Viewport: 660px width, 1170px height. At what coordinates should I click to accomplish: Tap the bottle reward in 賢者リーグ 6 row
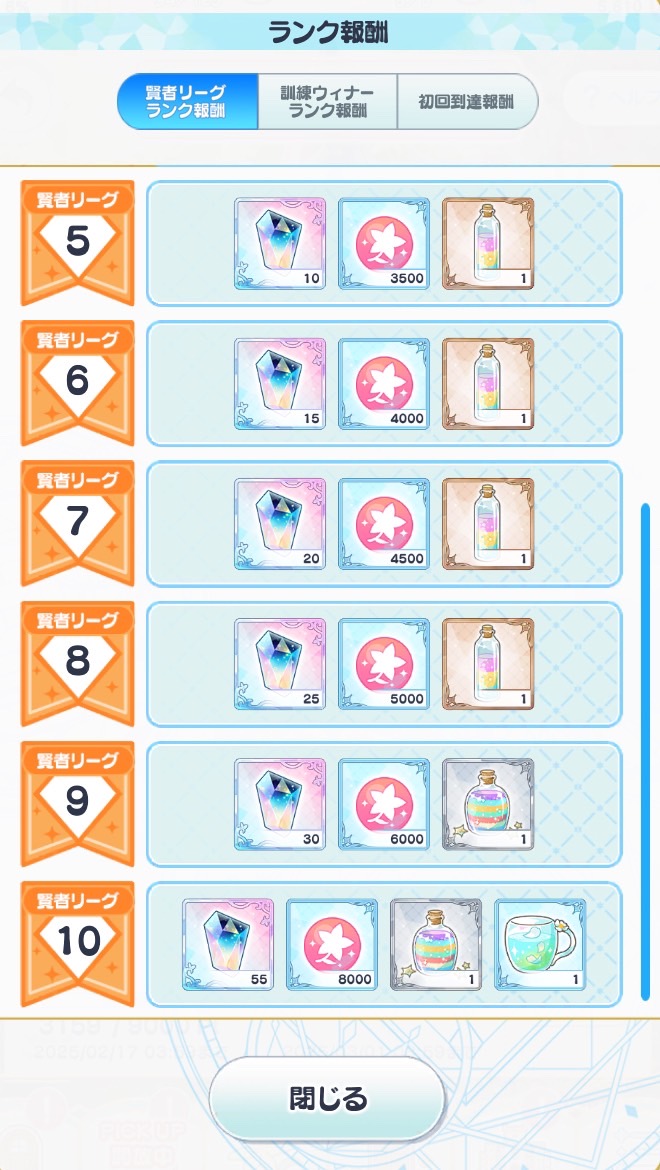coord(488,384)
